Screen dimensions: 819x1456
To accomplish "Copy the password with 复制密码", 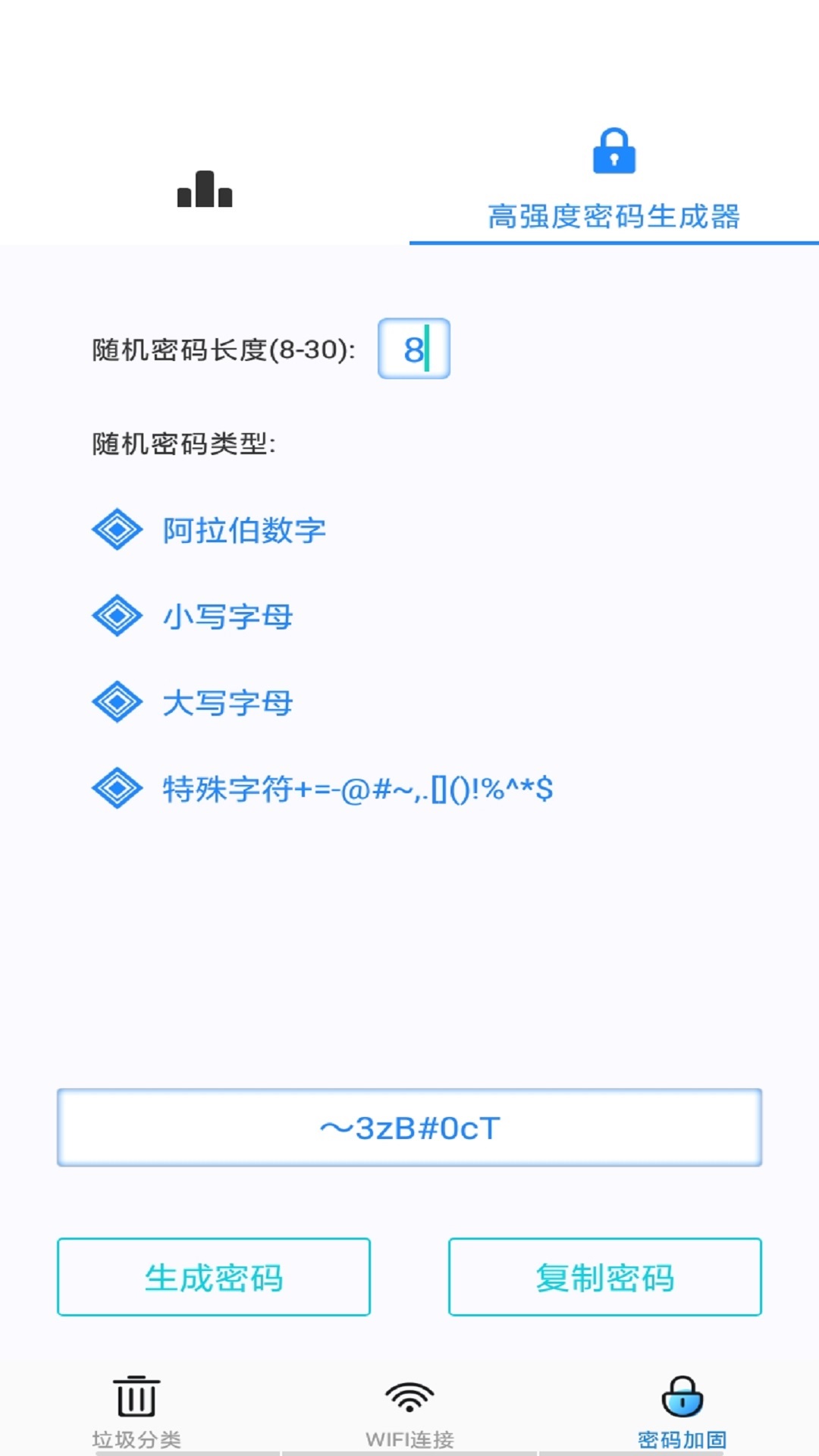I will (x=605, y=1277).
